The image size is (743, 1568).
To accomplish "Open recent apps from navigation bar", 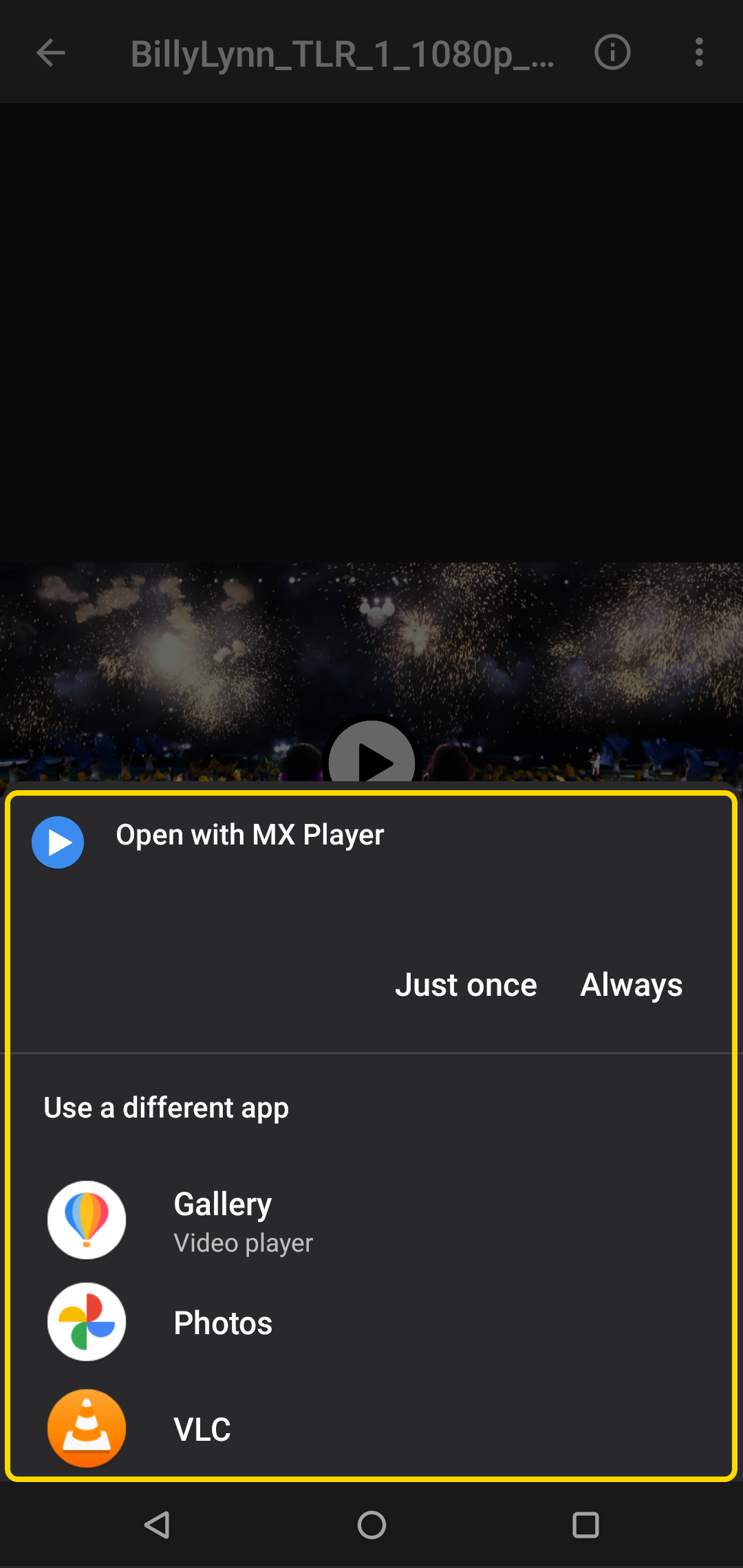I will coord(585,1525).
